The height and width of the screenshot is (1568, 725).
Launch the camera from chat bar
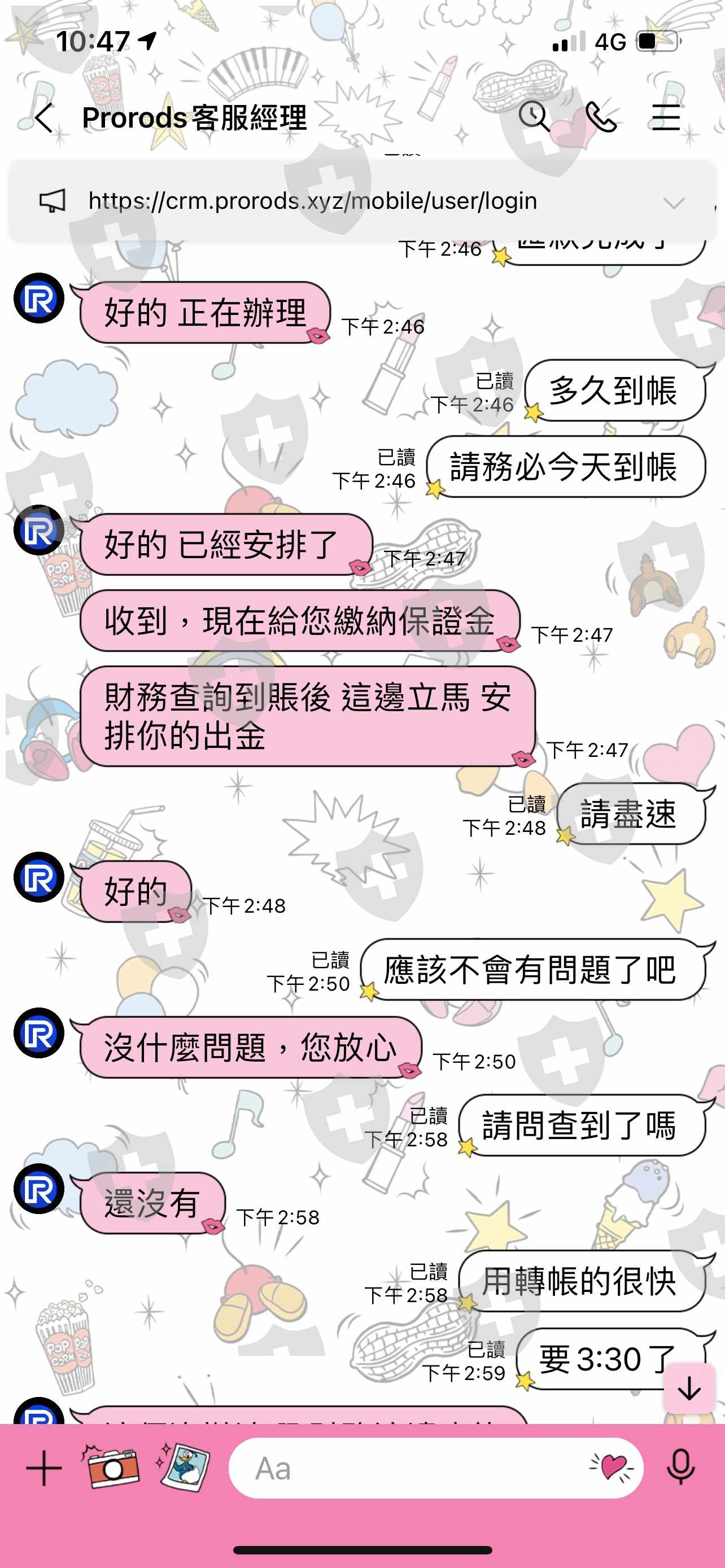(x=110, y=1468)
